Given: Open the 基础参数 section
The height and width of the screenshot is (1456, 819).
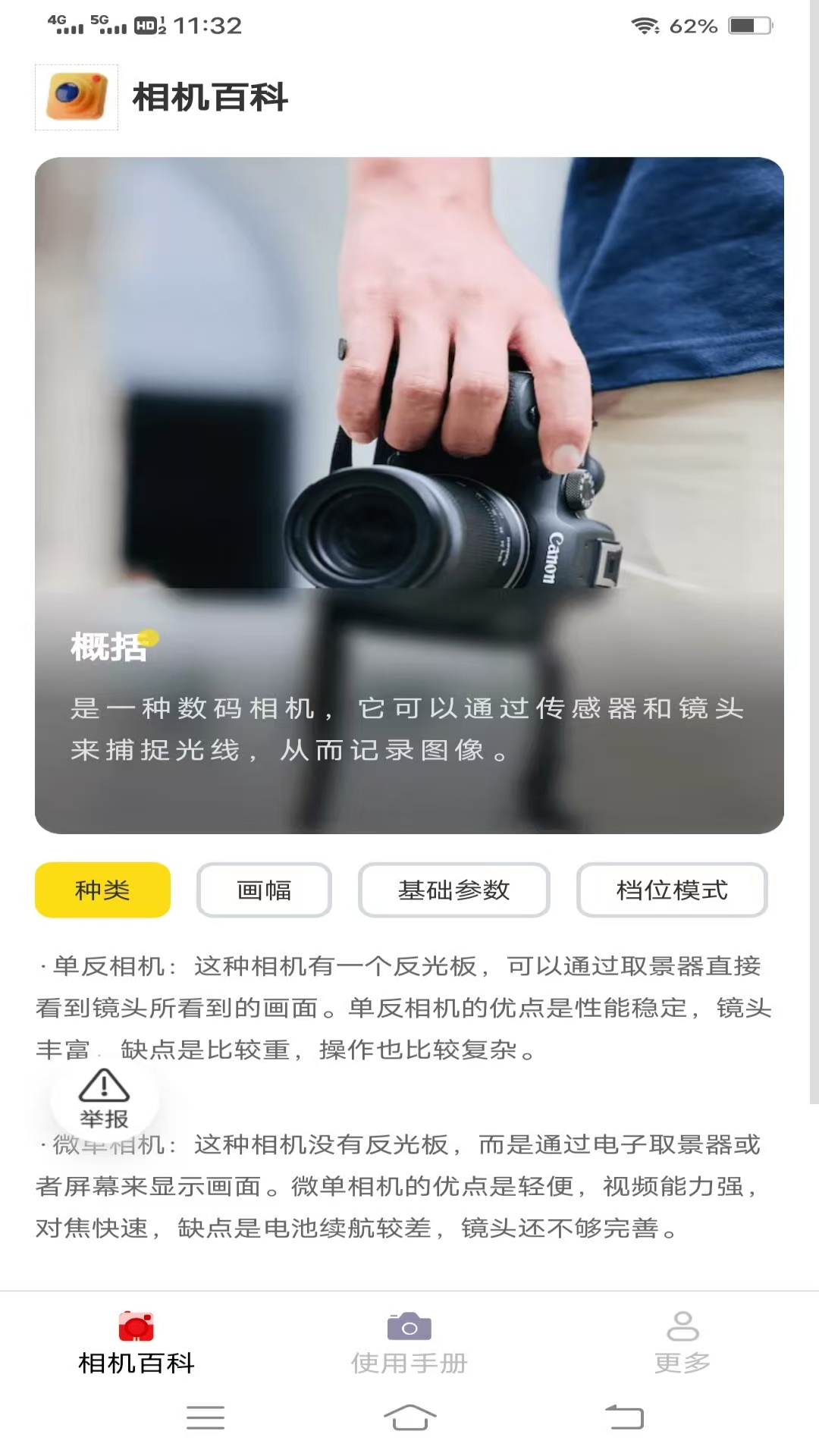Looking at the screenshot, I should point(453,890).
